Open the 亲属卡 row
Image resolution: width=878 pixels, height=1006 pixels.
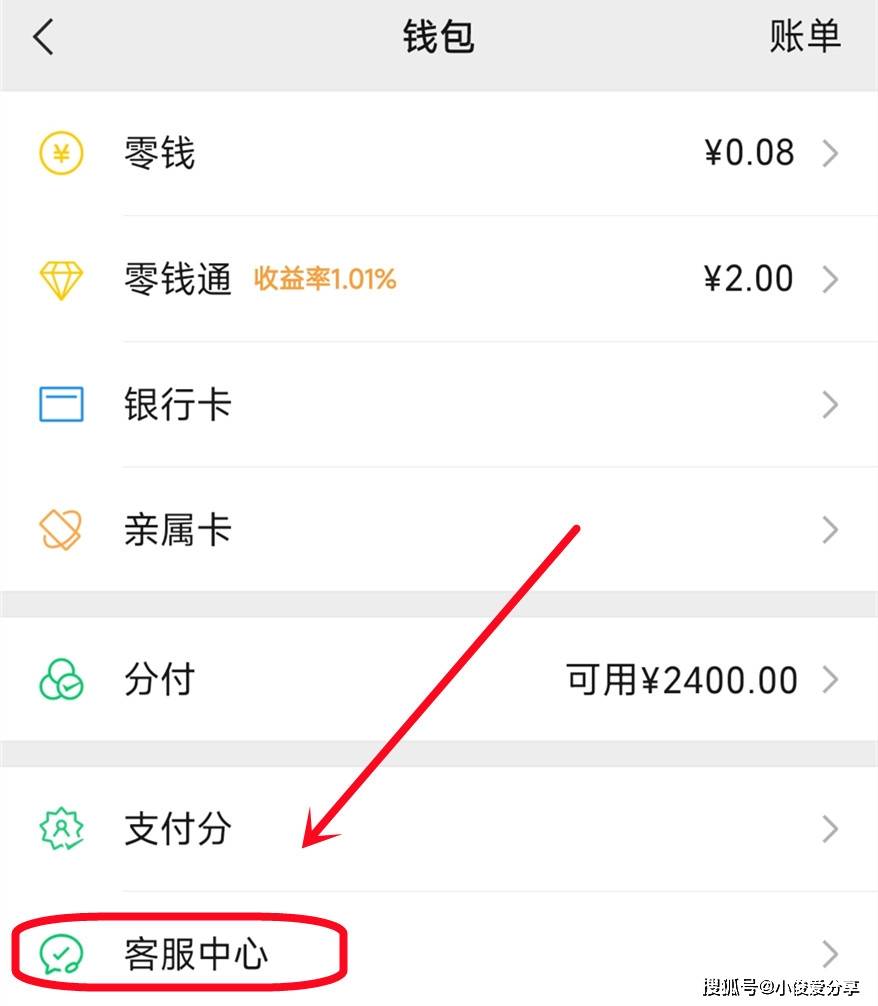[x=438, y=530]
